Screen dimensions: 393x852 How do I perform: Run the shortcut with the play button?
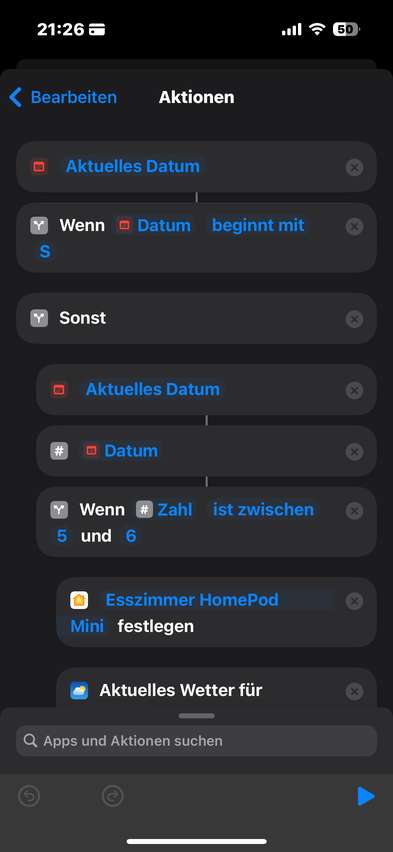(x=366, y=796)
